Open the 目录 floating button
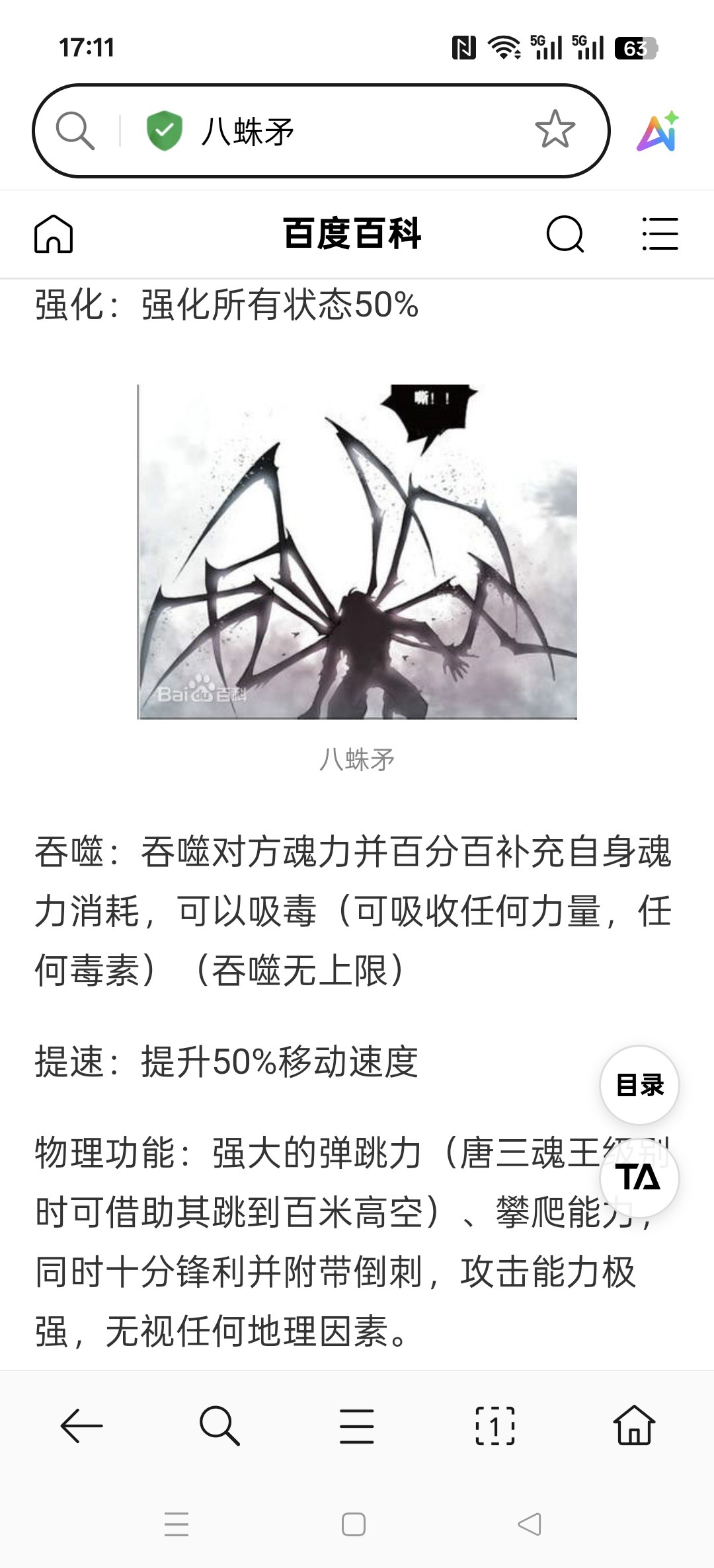Viewport: 714px width, 1568px height. click(x=639, y=1085)
